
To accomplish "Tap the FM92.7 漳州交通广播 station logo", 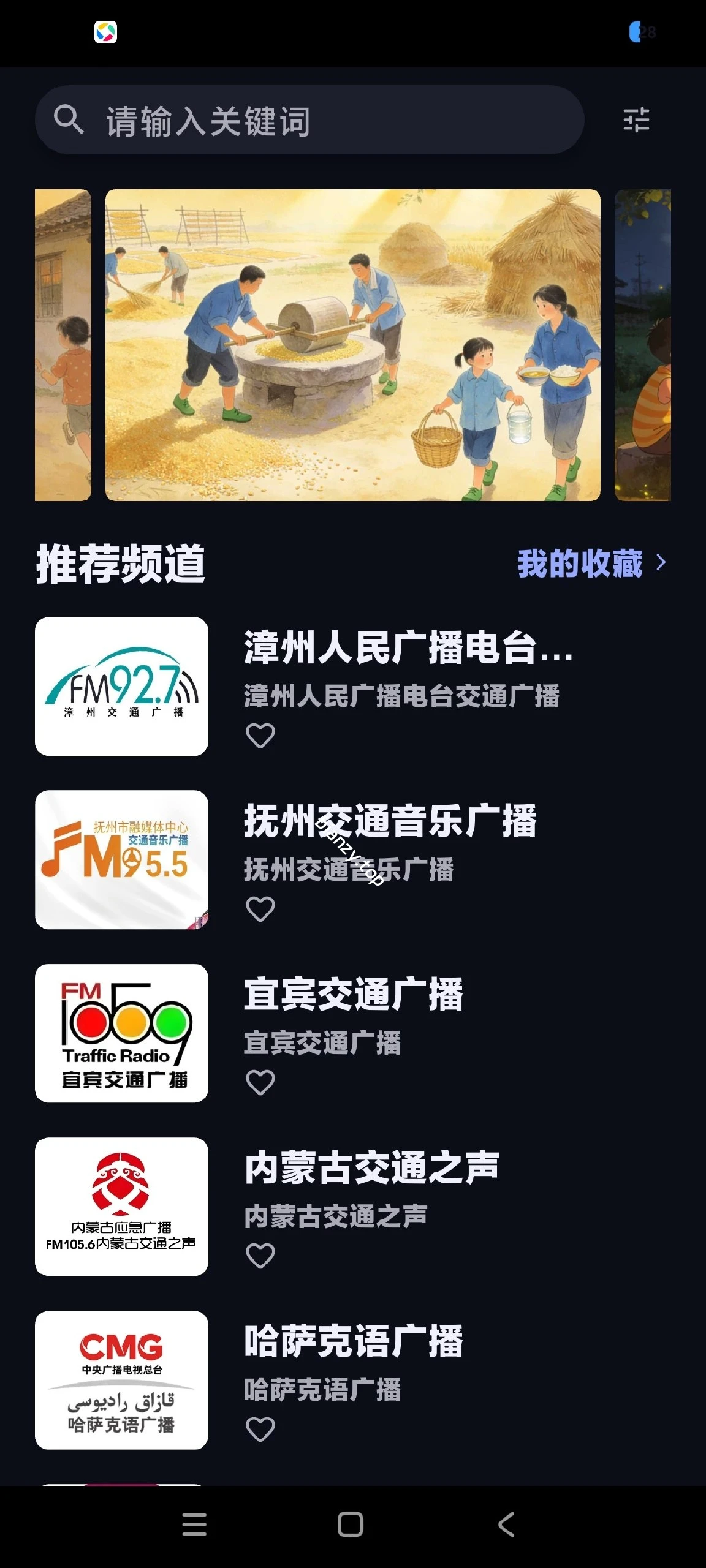I will [x=121, y=686].
